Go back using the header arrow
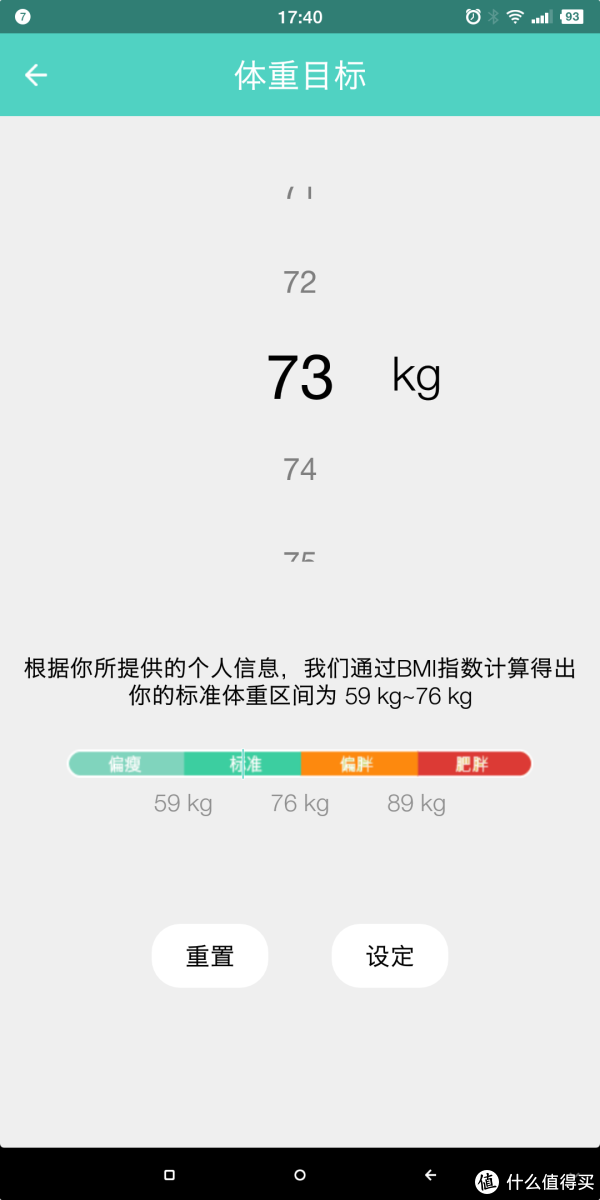600x1200 pixels. [x=36, y=75]
